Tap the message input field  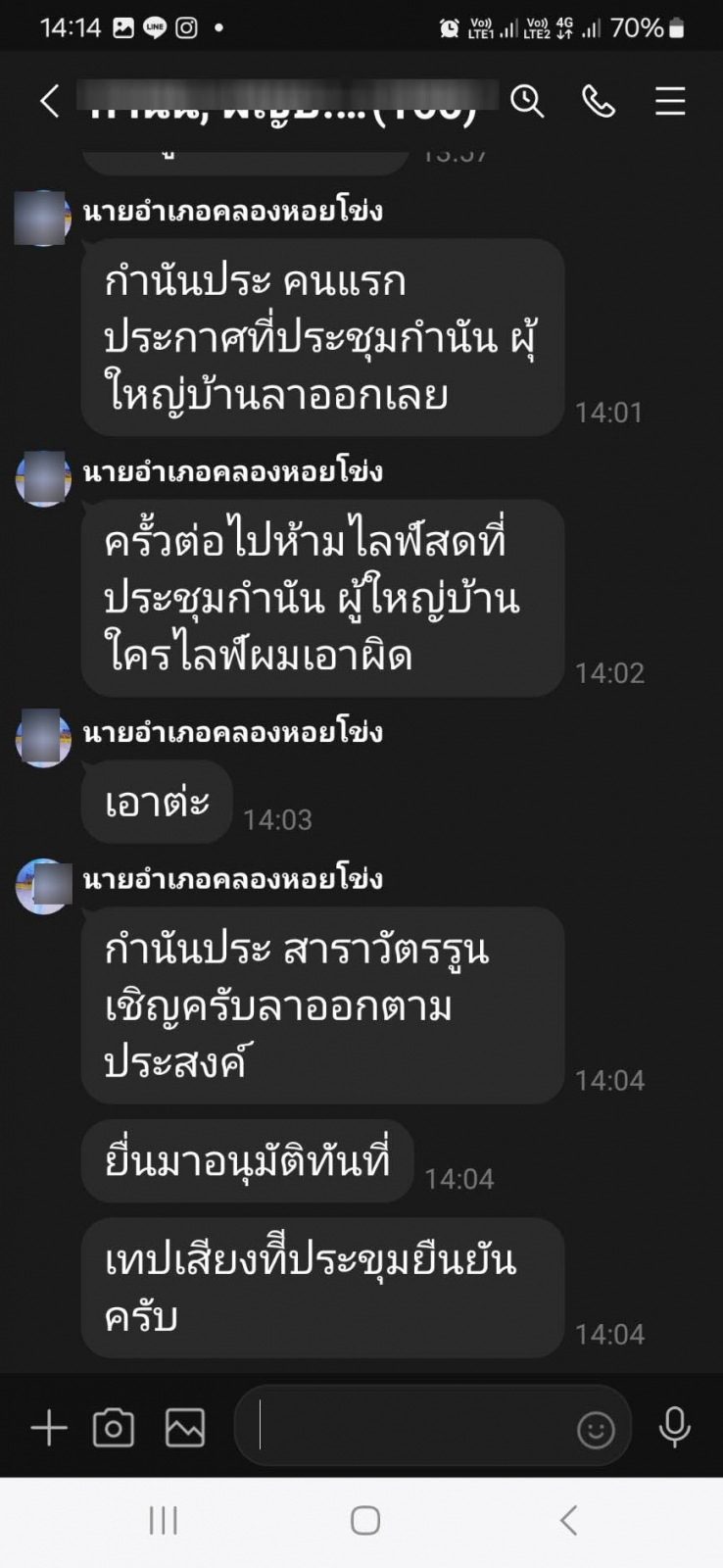coord(411,1426)
